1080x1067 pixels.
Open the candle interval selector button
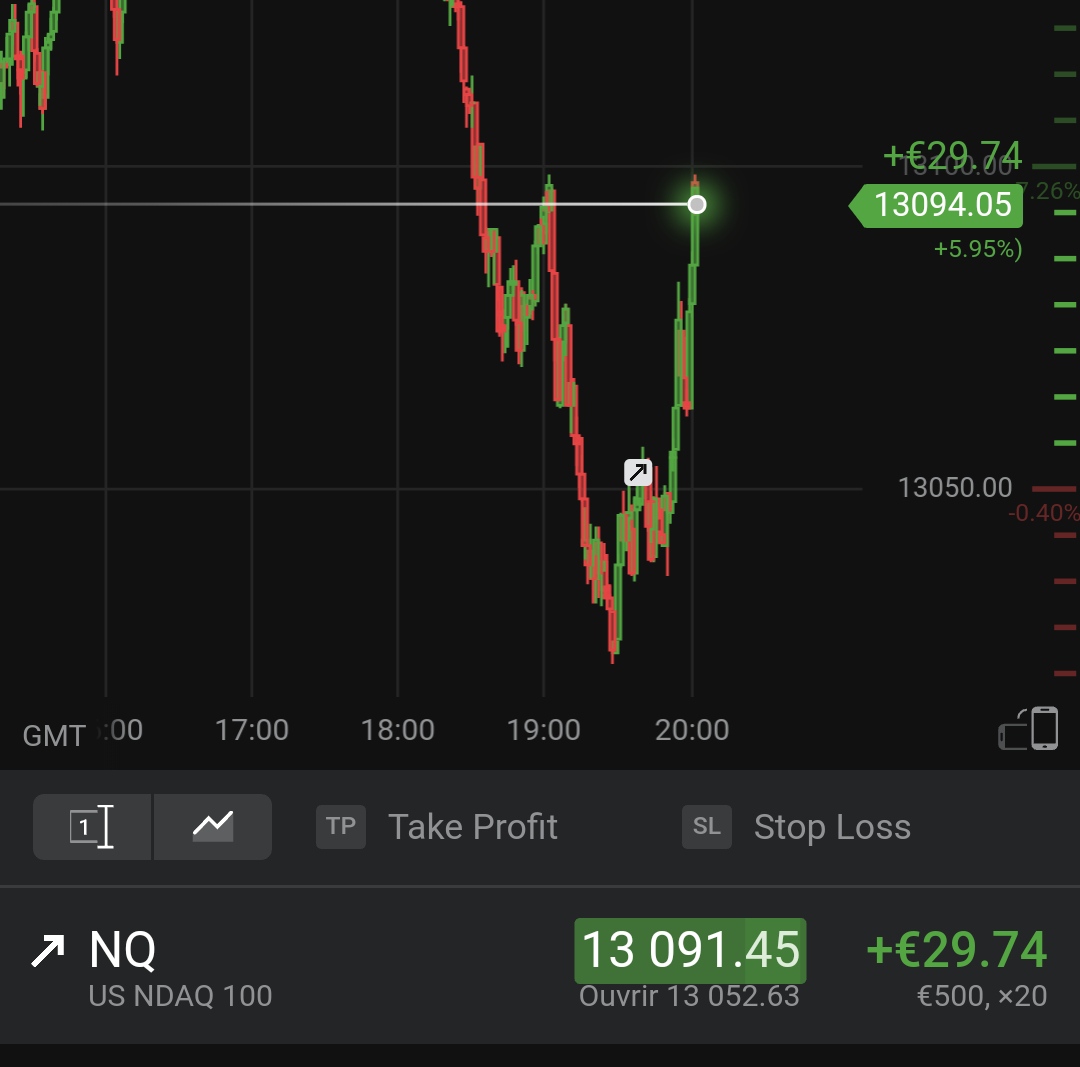[x=91, y=827]
